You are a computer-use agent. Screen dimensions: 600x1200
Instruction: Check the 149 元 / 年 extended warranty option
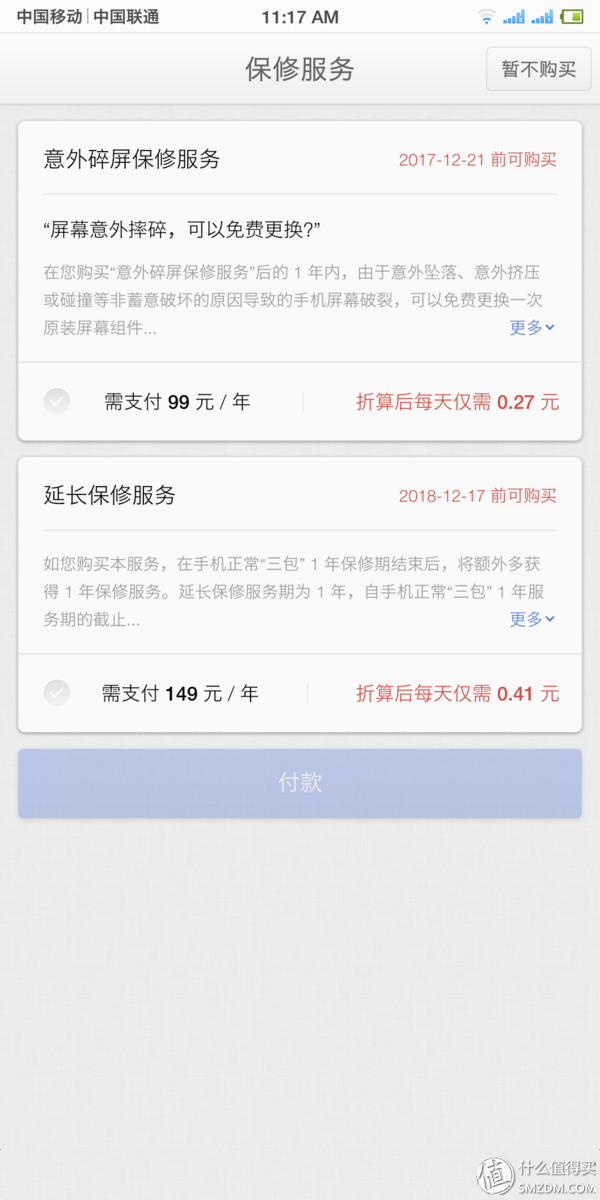tap(57, 692)
